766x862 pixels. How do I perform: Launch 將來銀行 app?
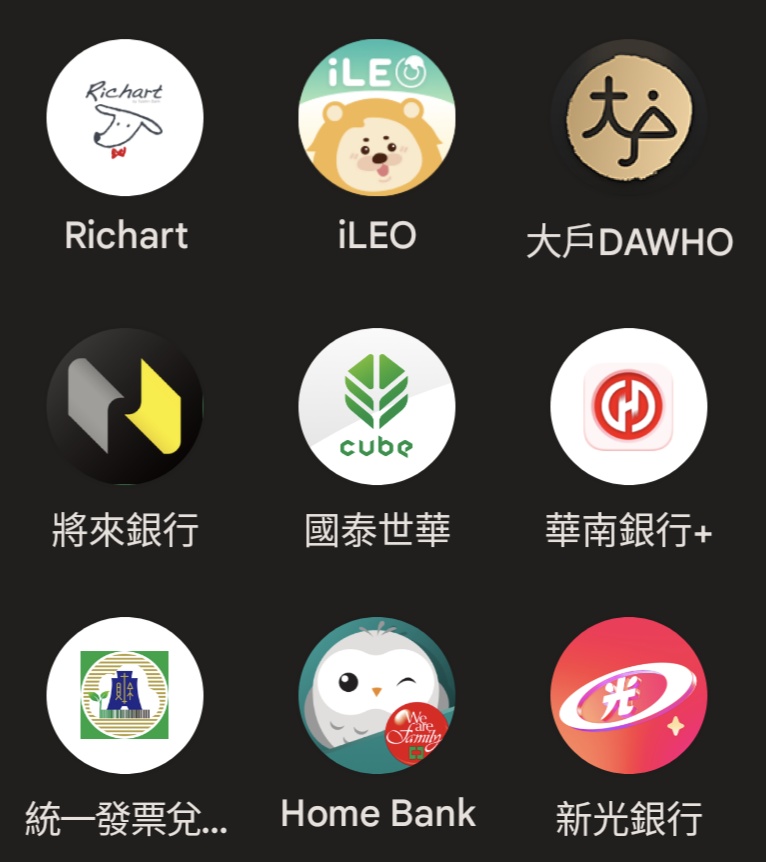pos(125,406)
